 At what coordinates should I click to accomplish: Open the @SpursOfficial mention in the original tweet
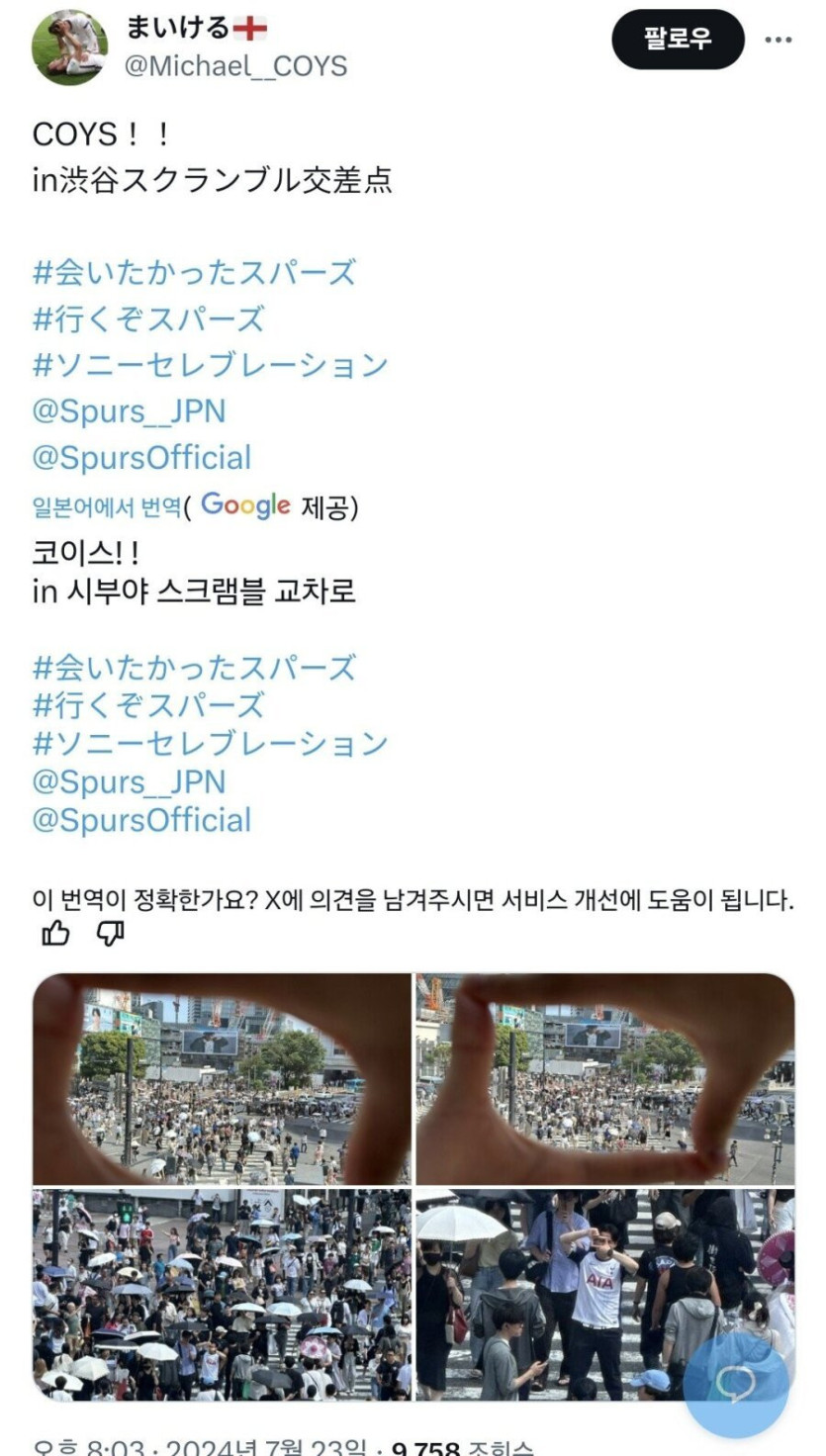point(141,458)
